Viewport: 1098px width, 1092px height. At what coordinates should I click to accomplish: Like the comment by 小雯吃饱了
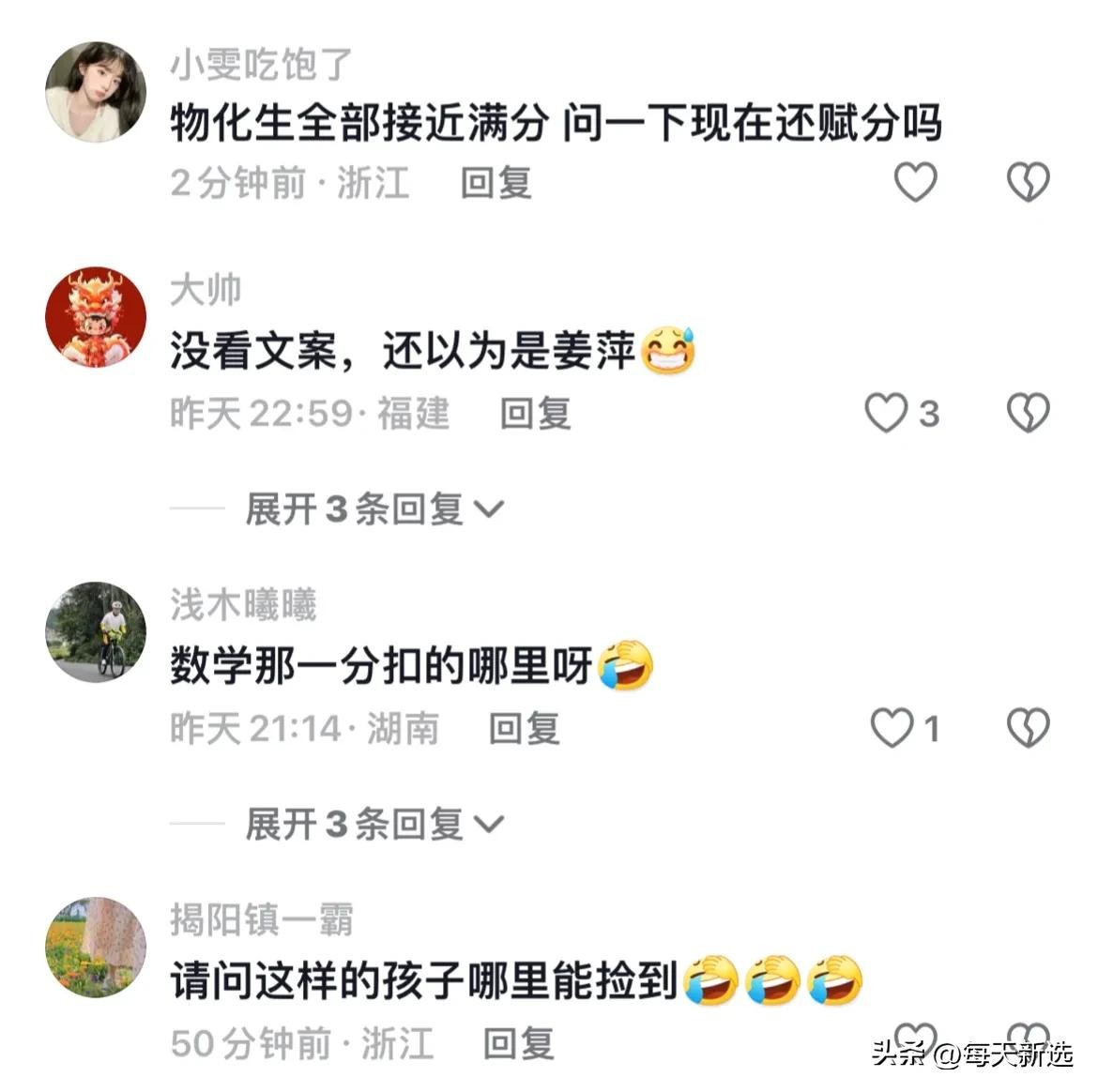915,182
